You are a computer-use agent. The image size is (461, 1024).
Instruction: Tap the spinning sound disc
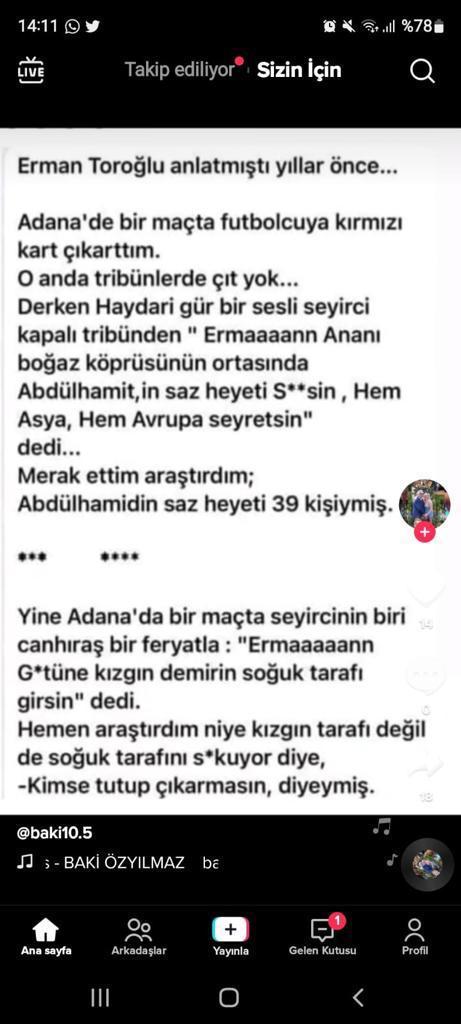coord(427,865)
